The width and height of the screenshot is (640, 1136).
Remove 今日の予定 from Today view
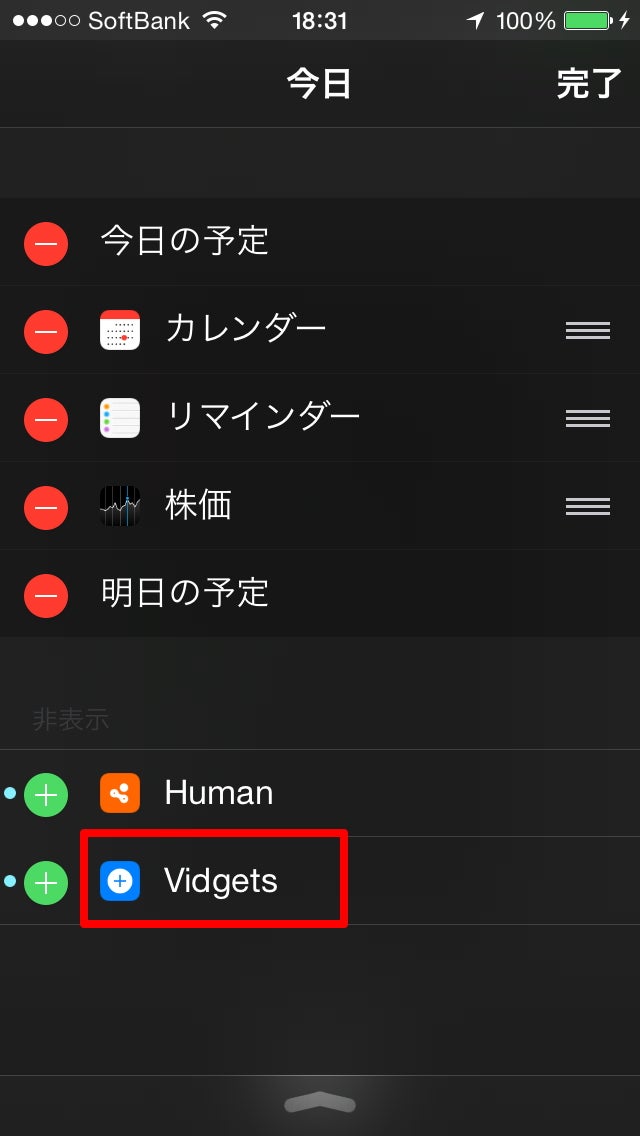pos(46,243)
